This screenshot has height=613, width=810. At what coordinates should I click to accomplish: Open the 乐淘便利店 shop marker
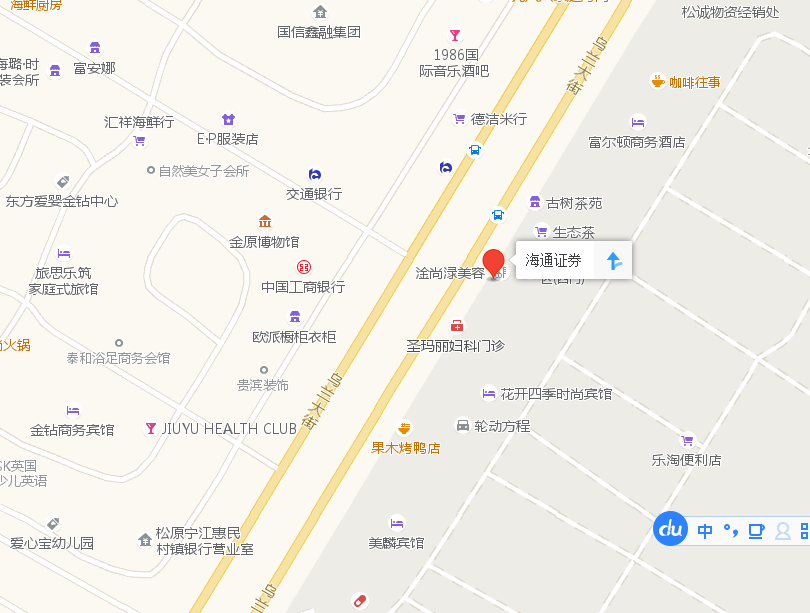click(x=687, y=441)
